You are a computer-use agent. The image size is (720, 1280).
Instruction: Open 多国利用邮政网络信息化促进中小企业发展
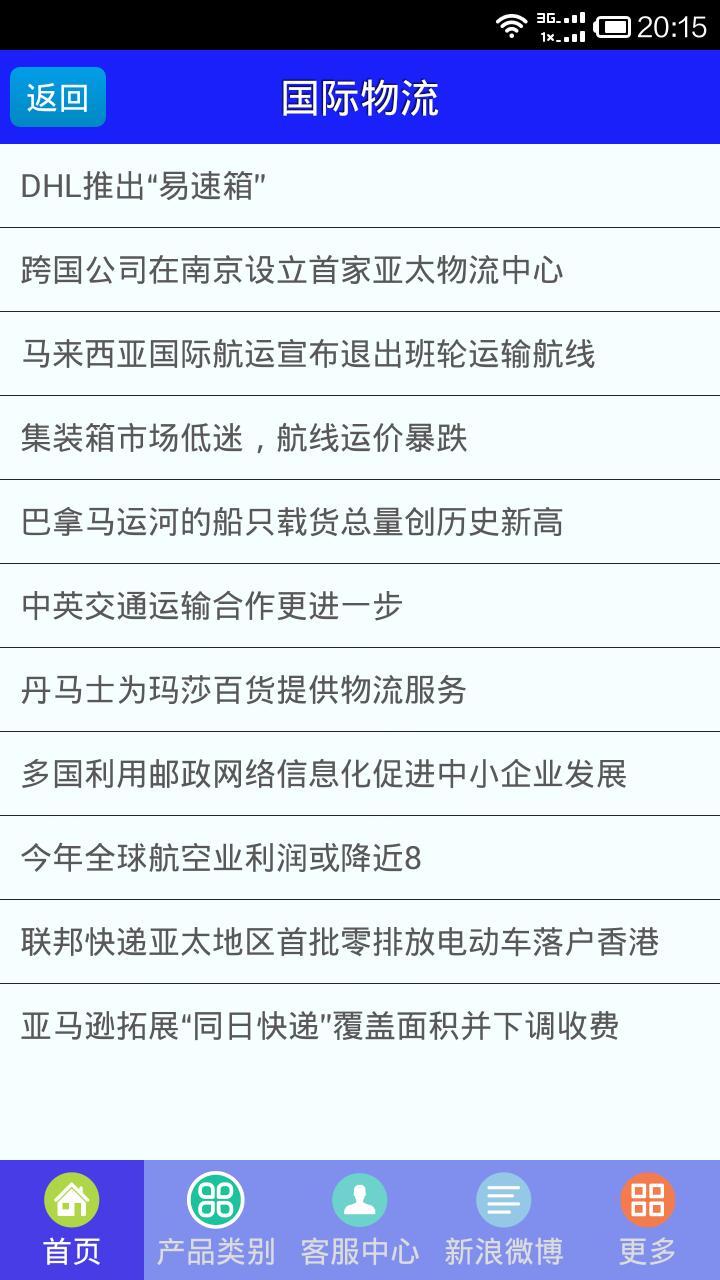tap(360, 774)
